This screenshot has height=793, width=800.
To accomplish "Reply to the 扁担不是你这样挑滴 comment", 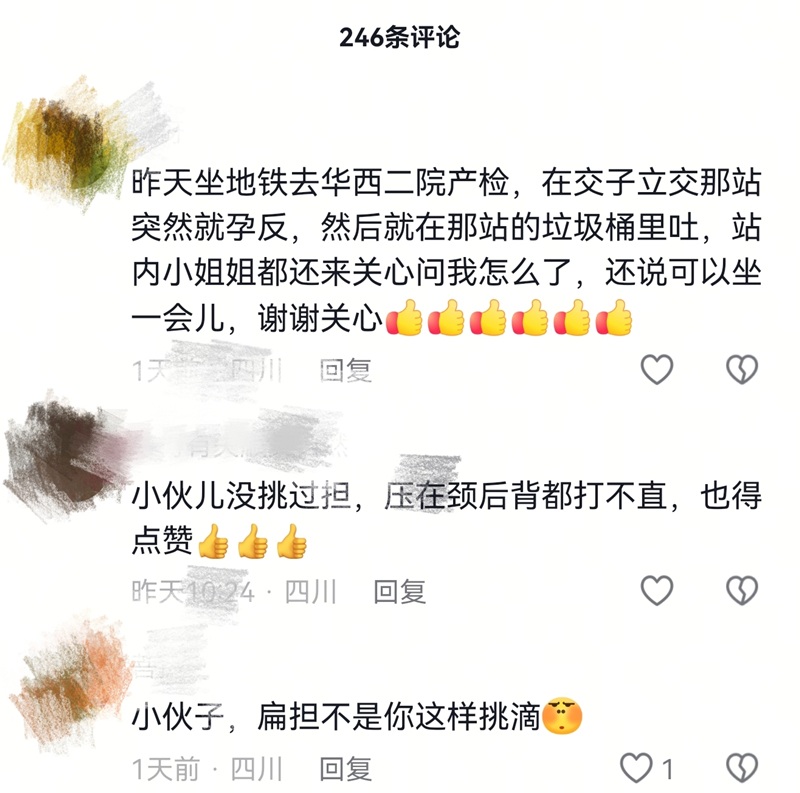I will pyautogui.click(x=346, y=769).
